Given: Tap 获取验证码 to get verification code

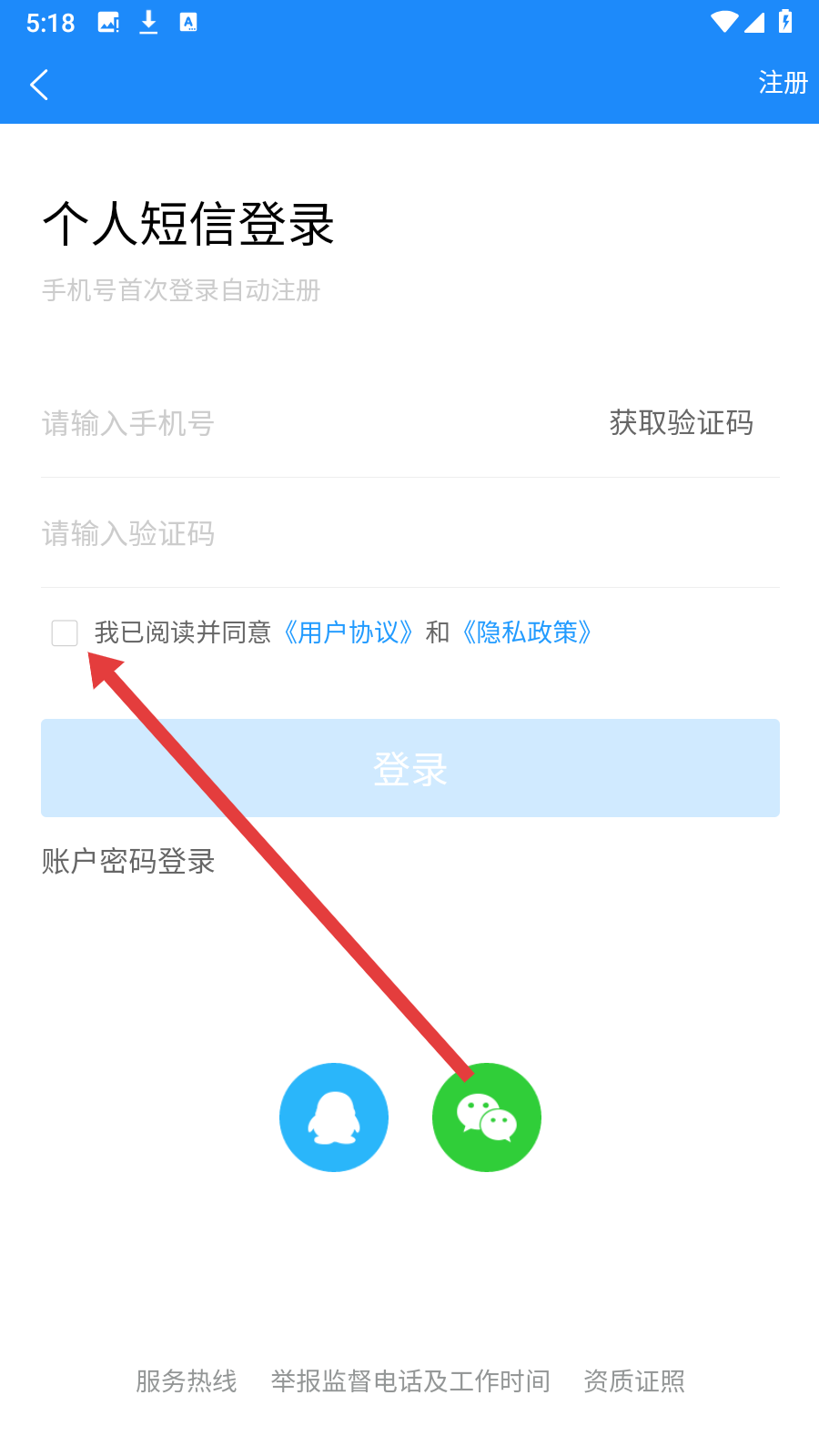Looking at the screenshot, I should click(681, 423).
